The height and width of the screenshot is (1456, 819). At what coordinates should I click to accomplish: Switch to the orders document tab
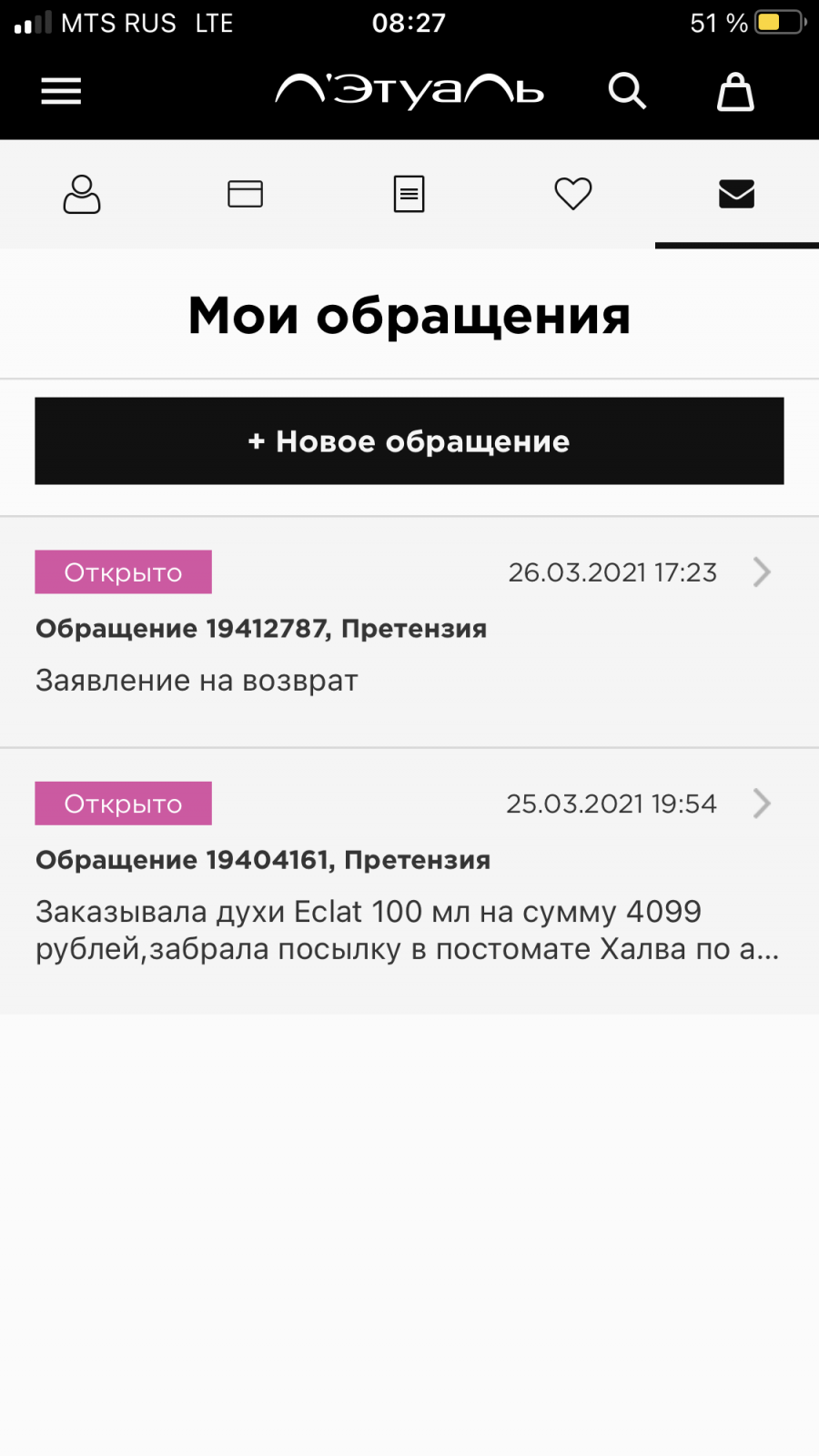coord(409,194)
